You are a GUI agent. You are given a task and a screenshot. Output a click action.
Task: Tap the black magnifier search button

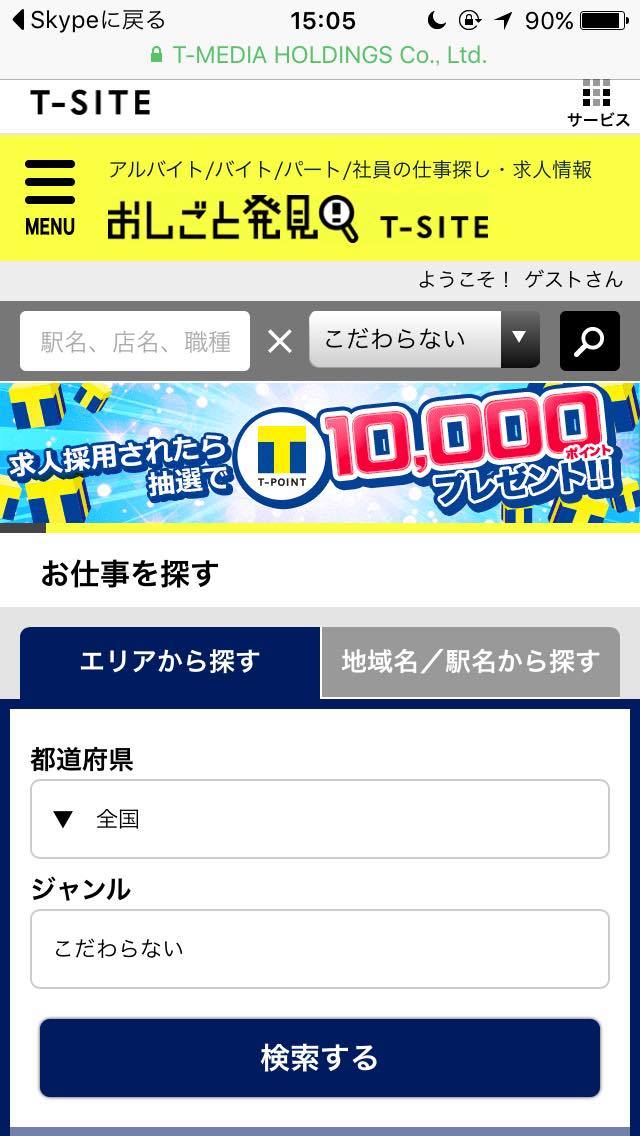click(589, 341)
